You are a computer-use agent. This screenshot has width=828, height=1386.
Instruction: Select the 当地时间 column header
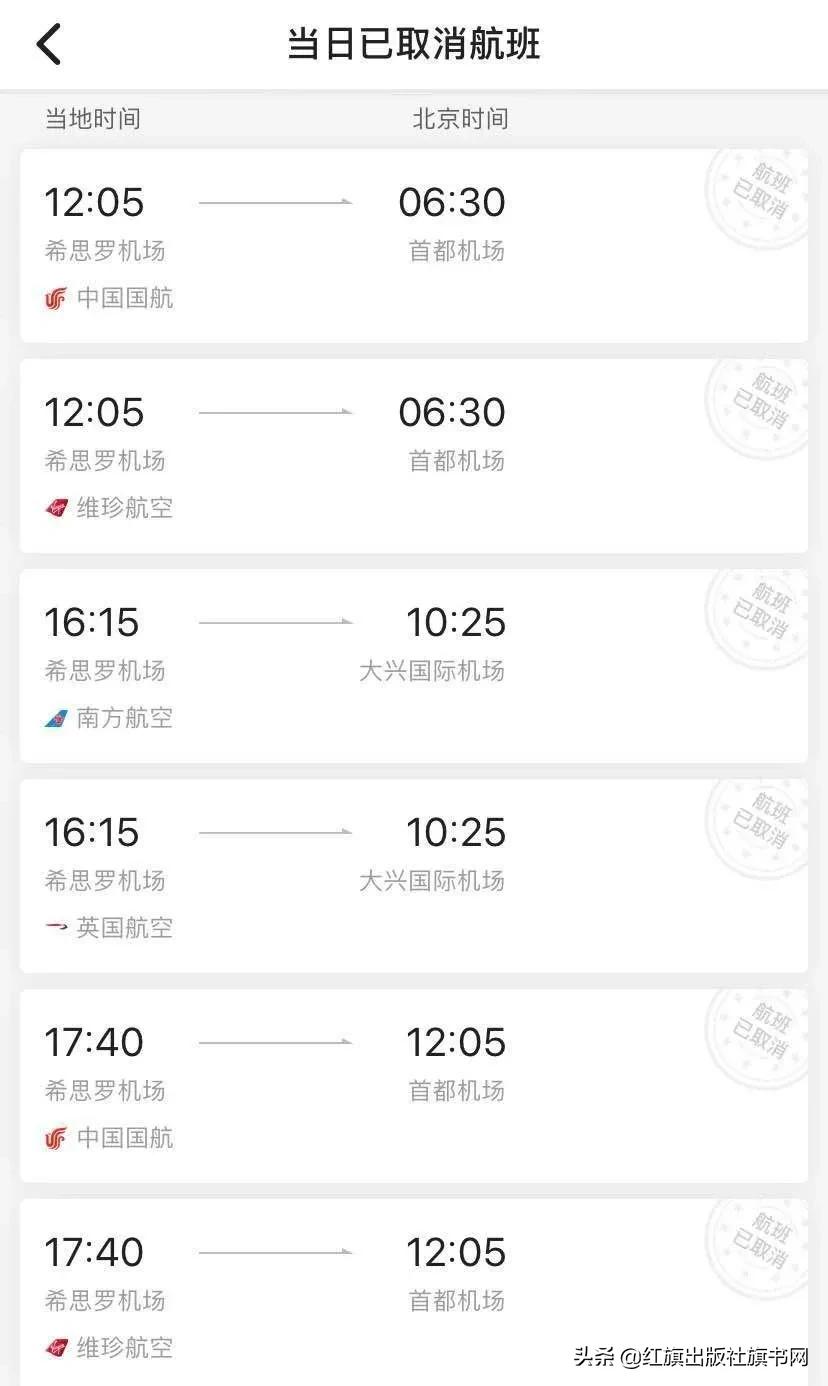(92, 119)
